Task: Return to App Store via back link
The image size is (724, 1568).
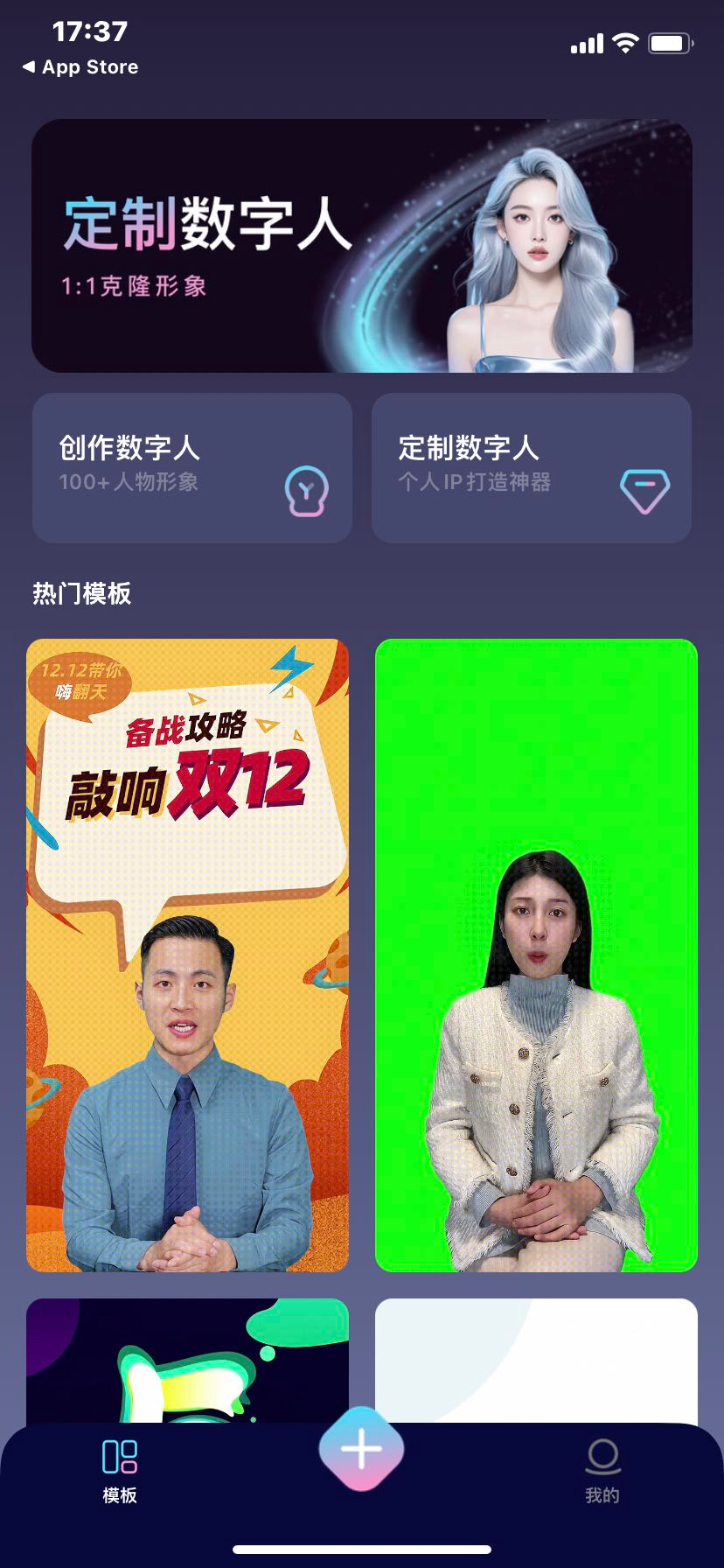Action: click(80, 67)
